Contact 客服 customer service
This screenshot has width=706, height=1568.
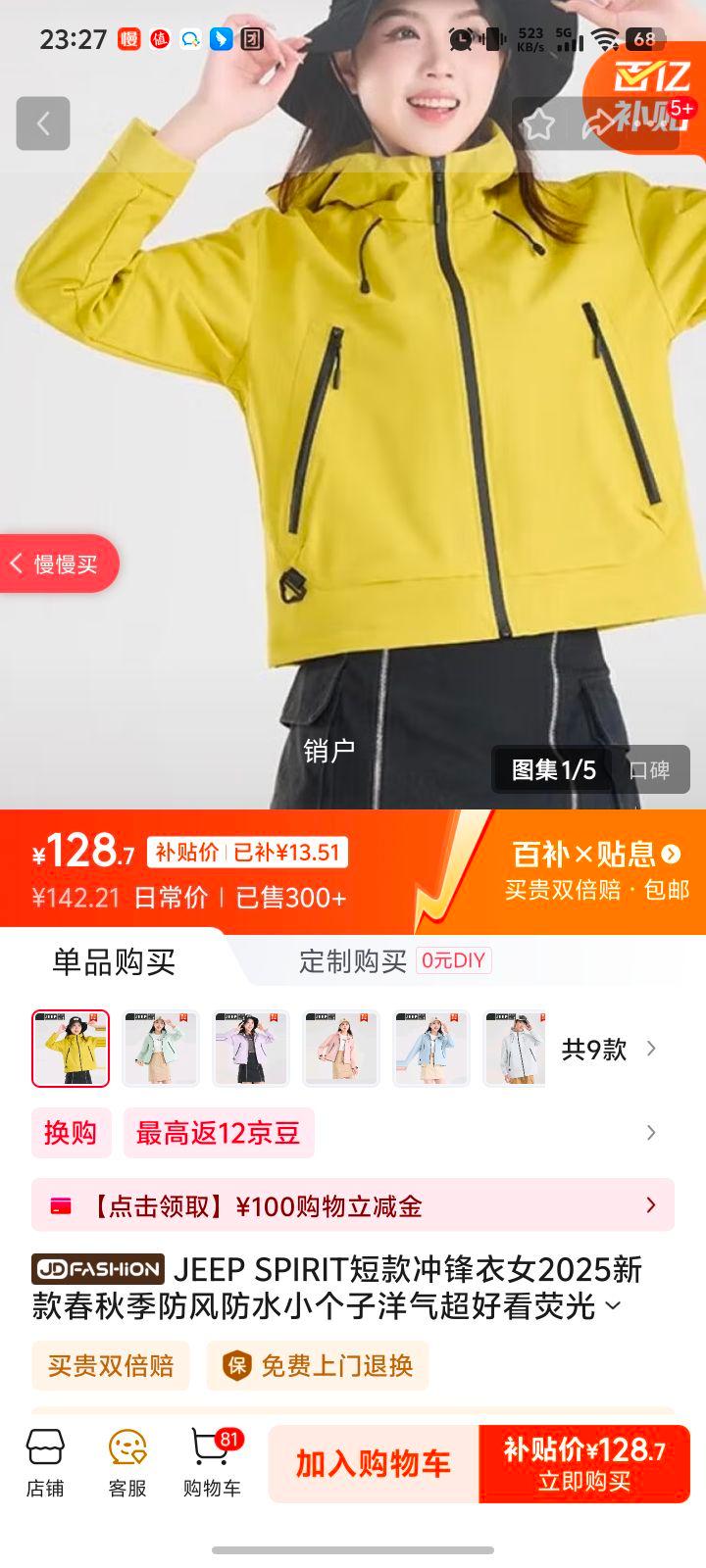[x=127, y=1463]
